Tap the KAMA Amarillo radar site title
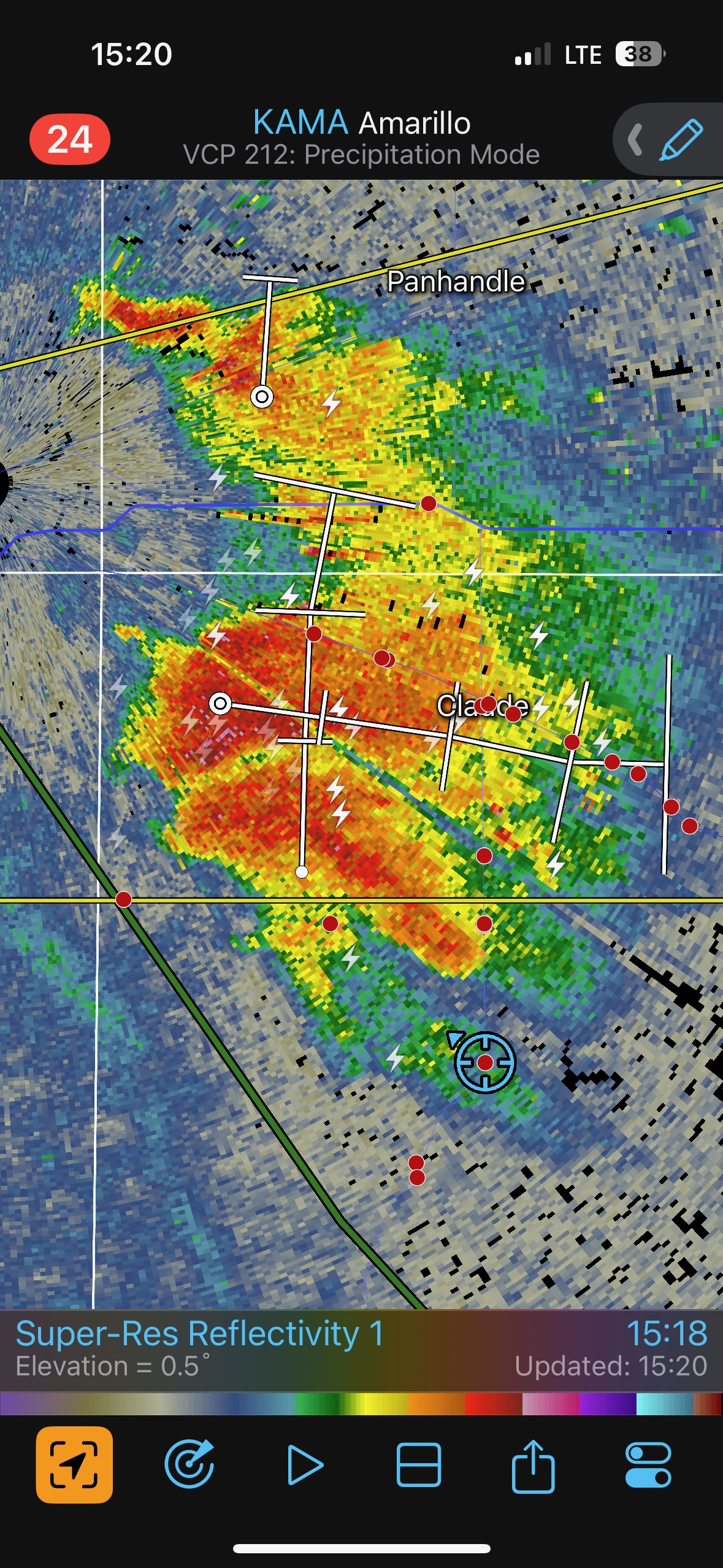 tap(361, 123)
